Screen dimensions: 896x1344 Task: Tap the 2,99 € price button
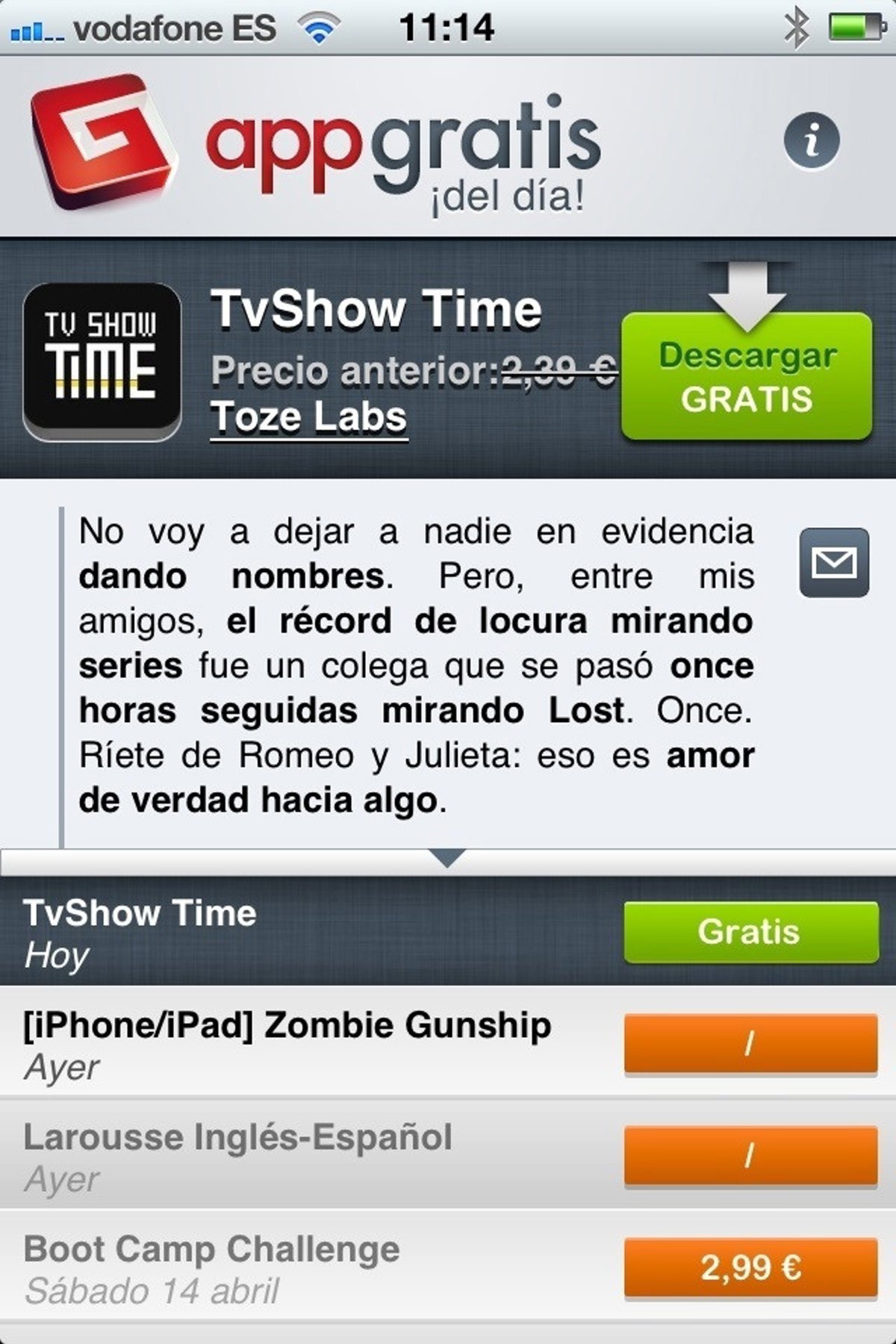(750, 1267)
